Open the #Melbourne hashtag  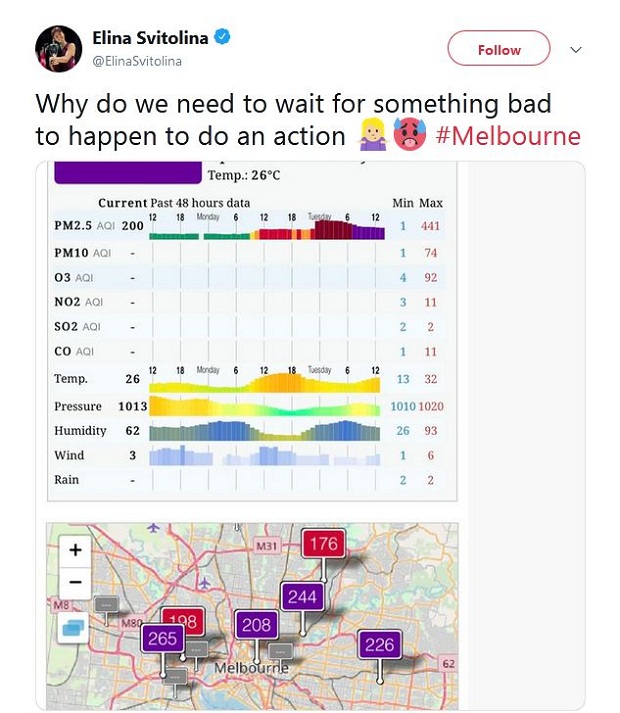(x=508, y=136)
